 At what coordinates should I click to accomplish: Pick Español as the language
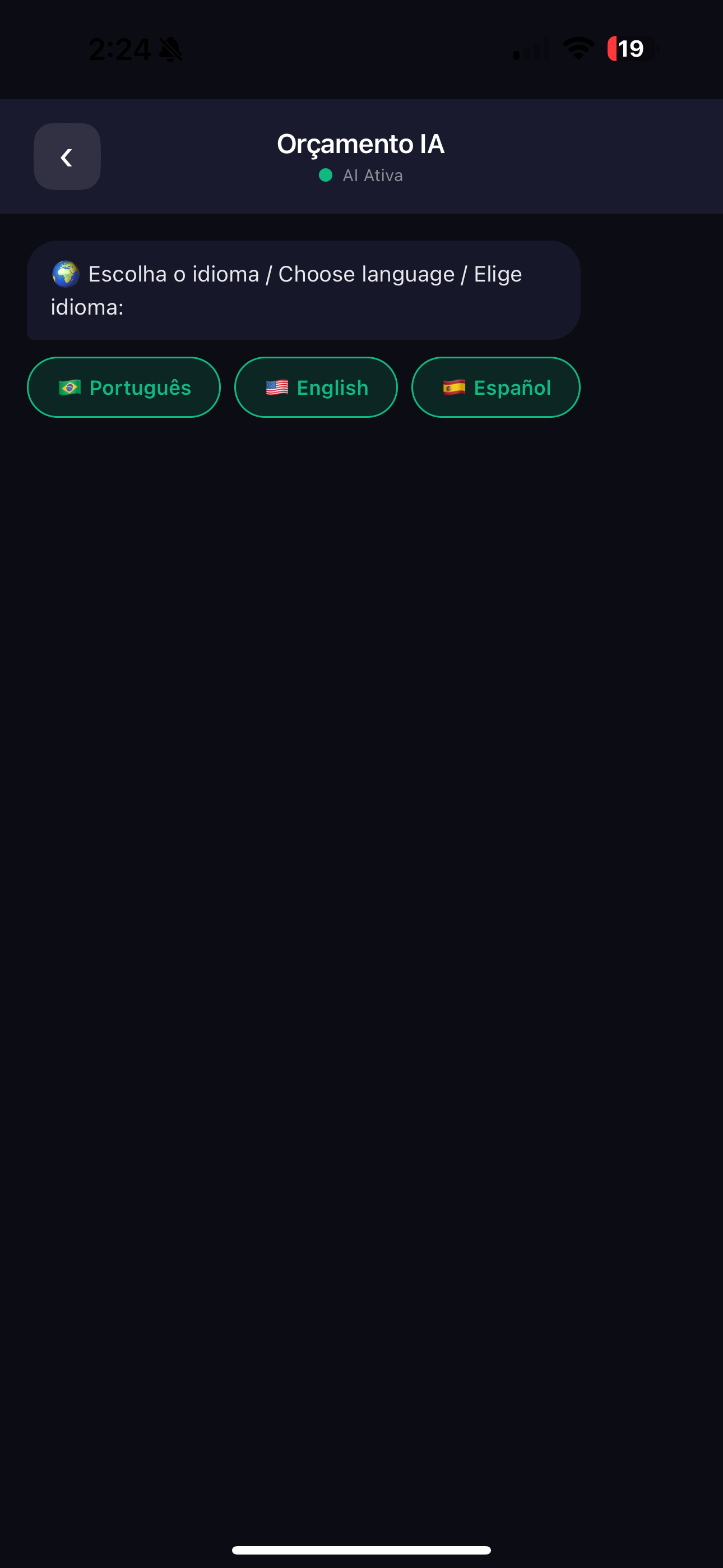coord(495,387)
